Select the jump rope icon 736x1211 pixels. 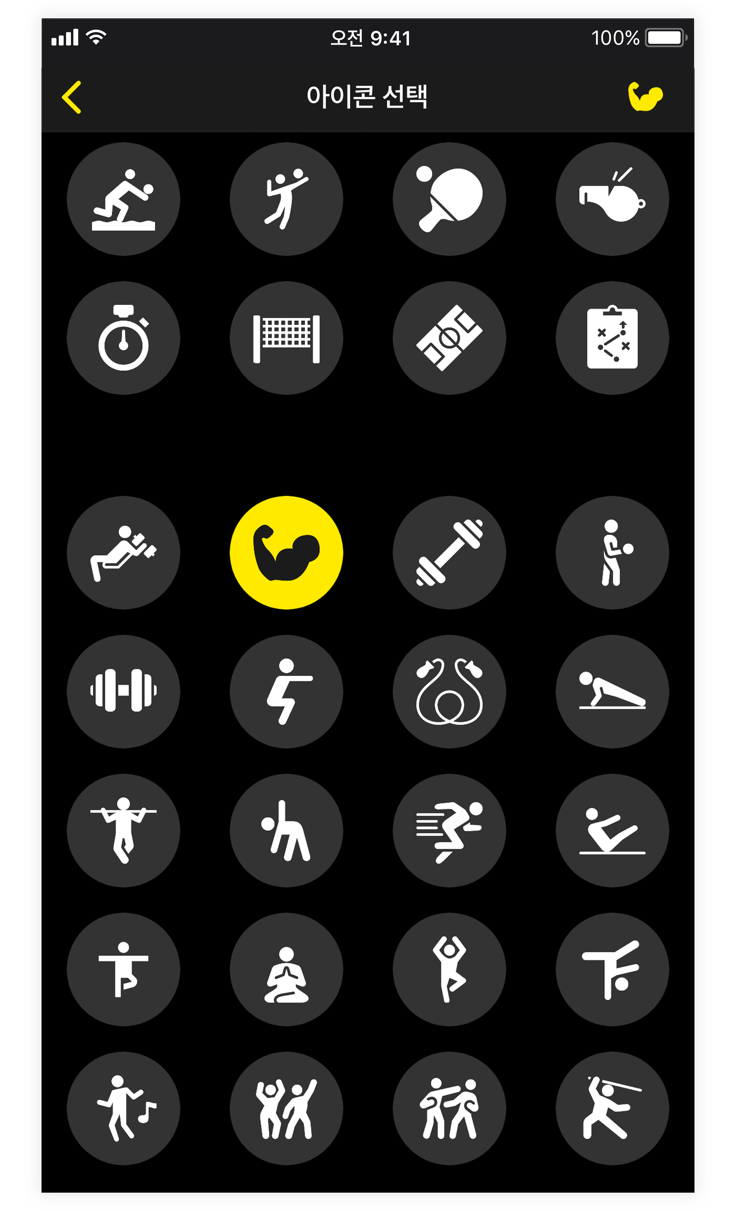coord(449,691)
